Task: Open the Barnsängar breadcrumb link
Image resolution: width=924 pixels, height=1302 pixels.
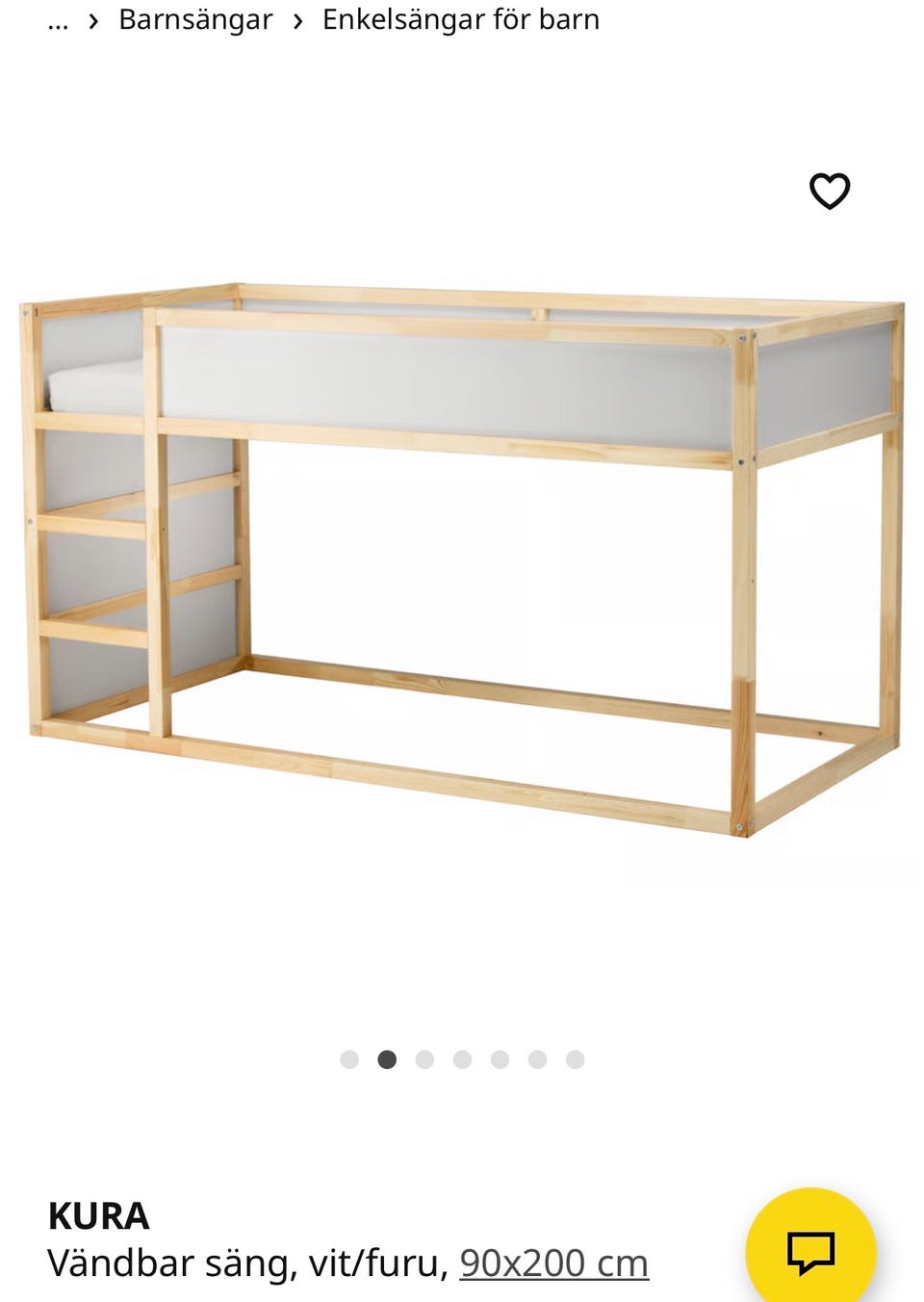Action: (x=195, y=19)
